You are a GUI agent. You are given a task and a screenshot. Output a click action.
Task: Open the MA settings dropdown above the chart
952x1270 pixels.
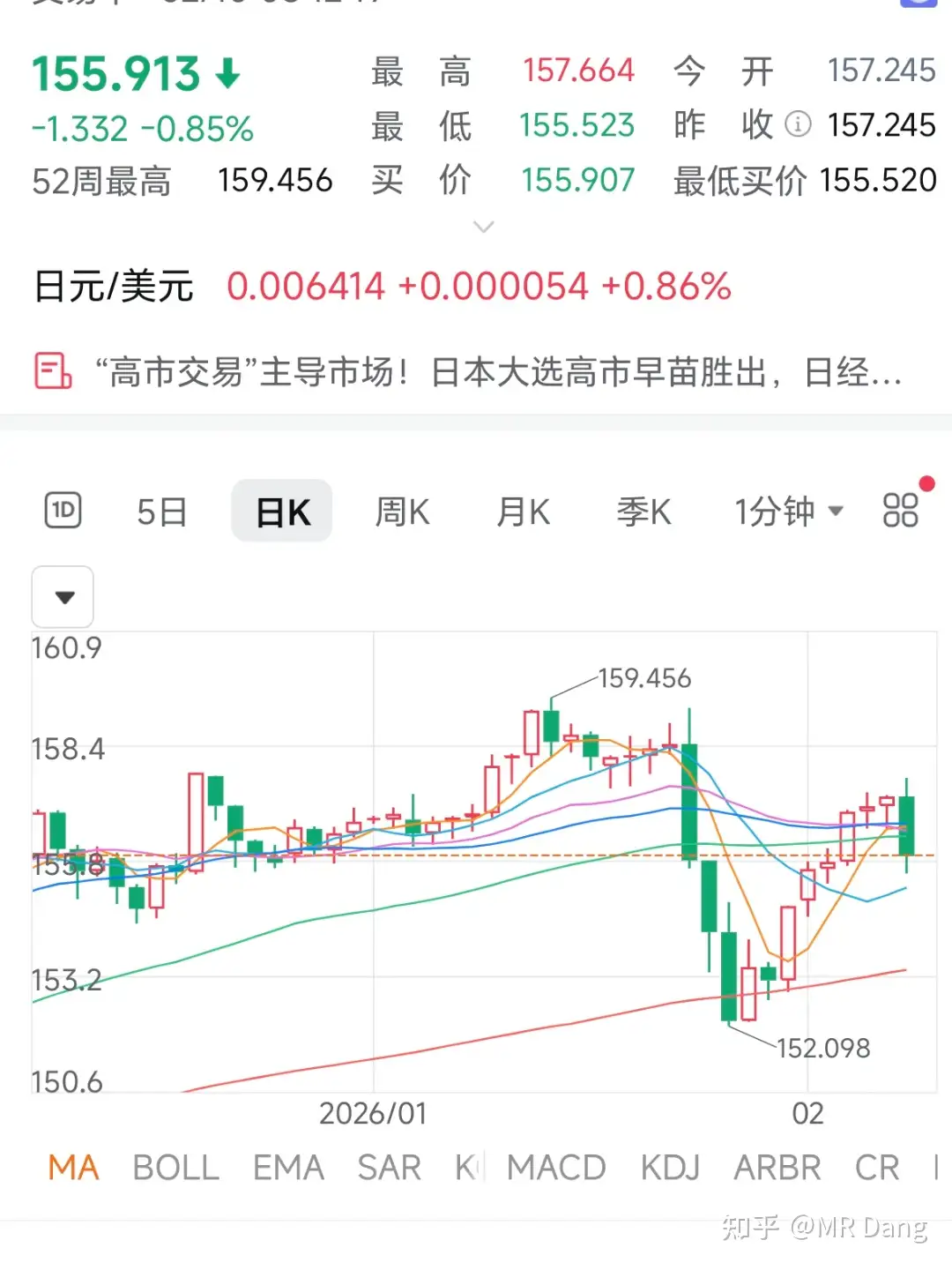coord(63,597)
